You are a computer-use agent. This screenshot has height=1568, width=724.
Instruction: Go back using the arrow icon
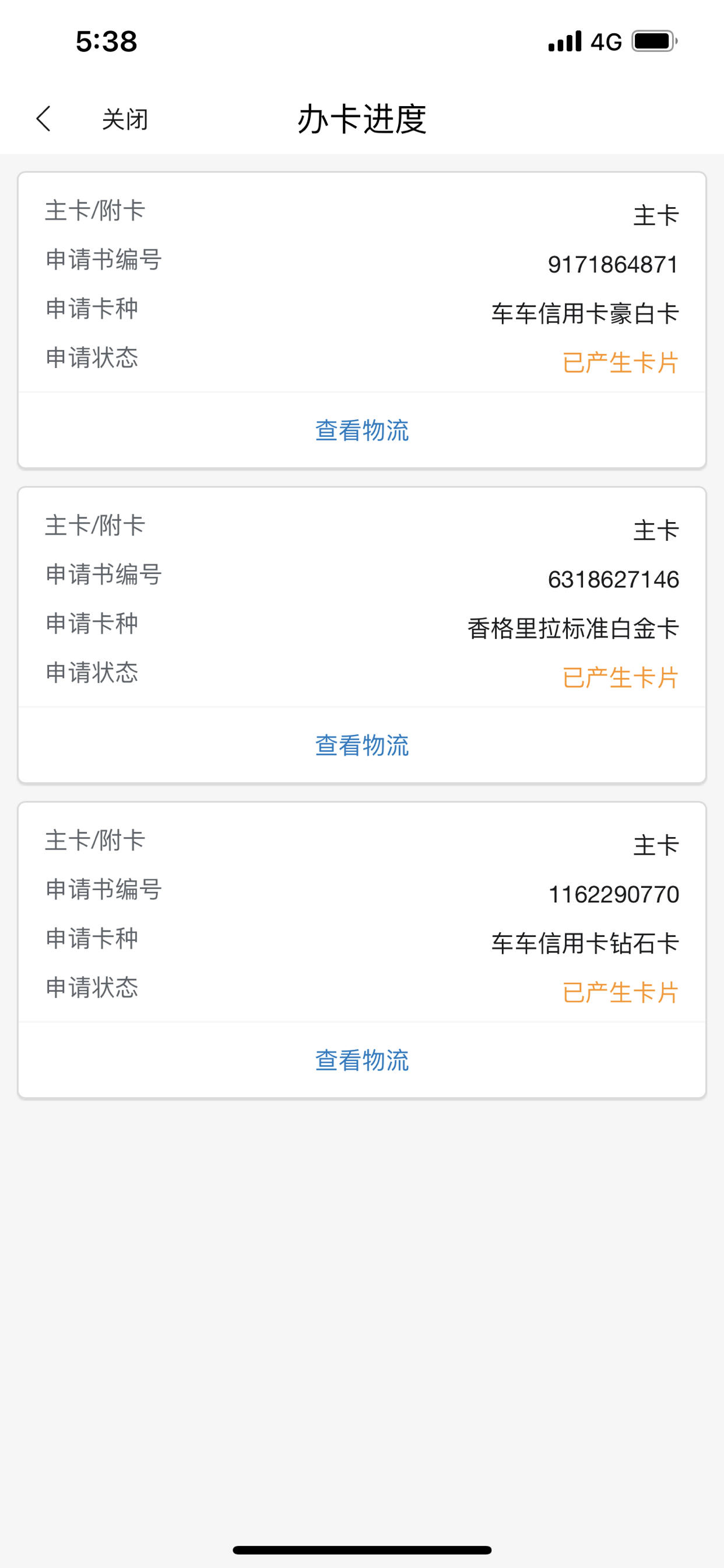(x=43, y=118)
